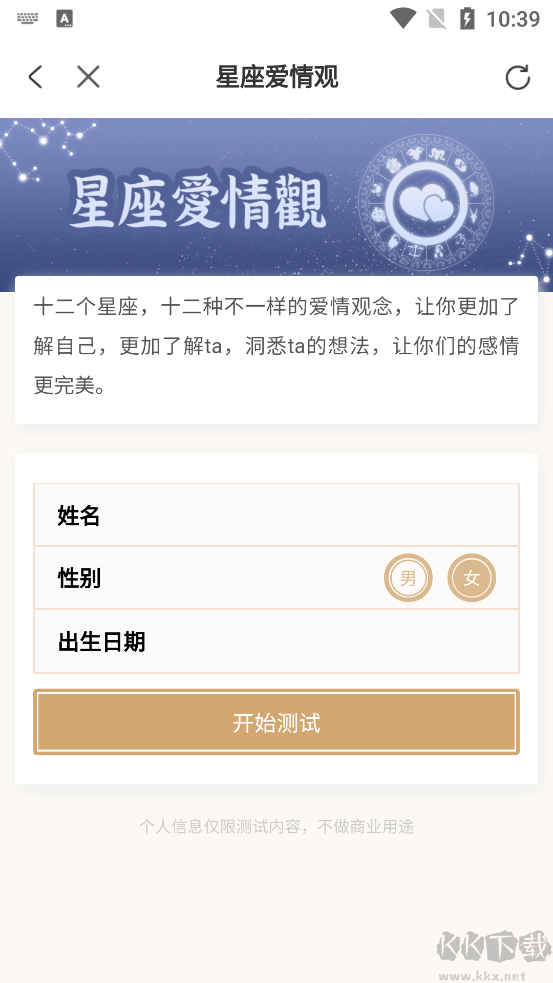Go back using the arrow icon
Viewport: 553px width, 983px height.
click(35, 77)
